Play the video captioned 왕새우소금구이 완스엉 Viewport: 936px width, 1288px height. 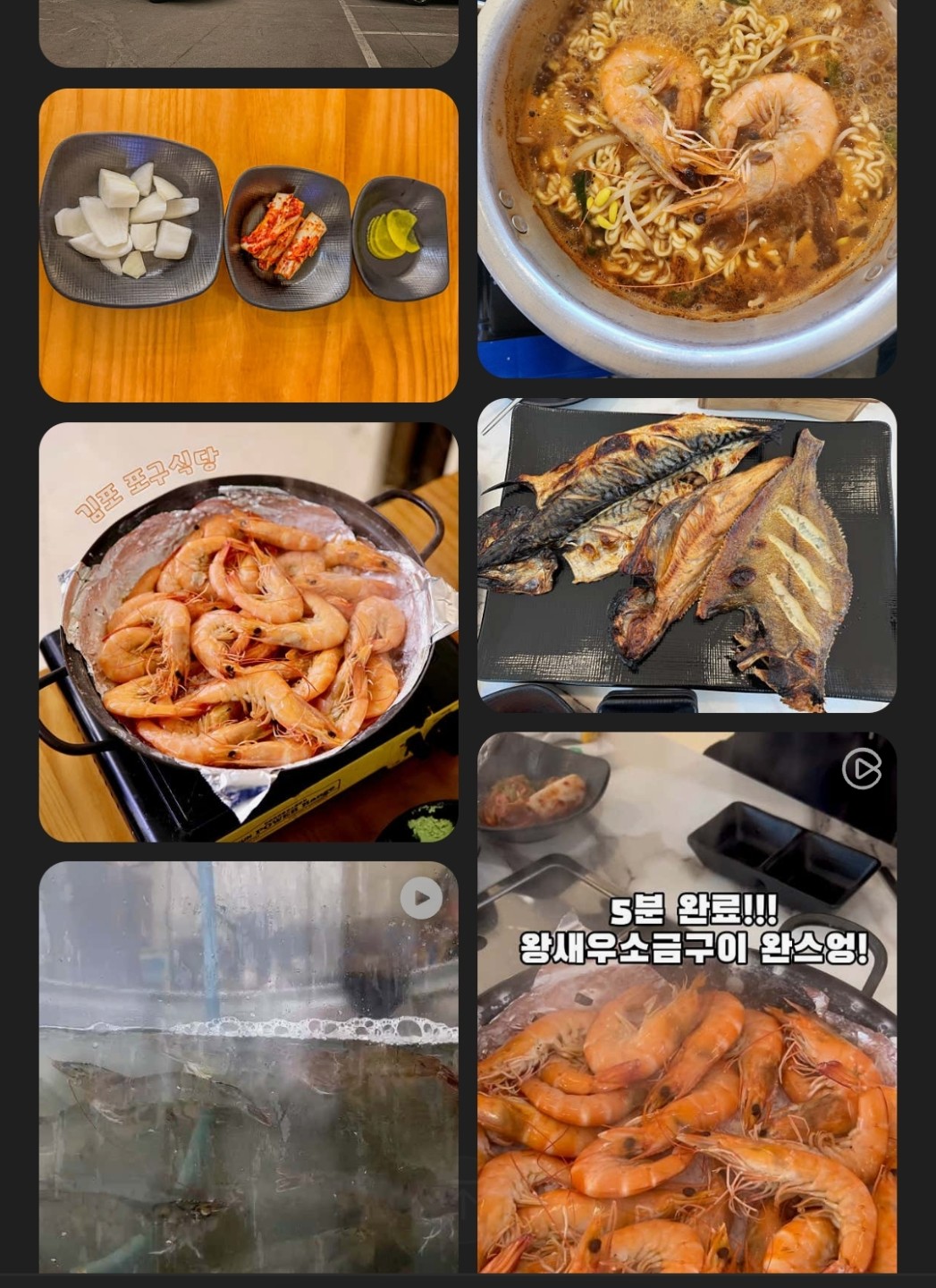tap(687, 1002)
